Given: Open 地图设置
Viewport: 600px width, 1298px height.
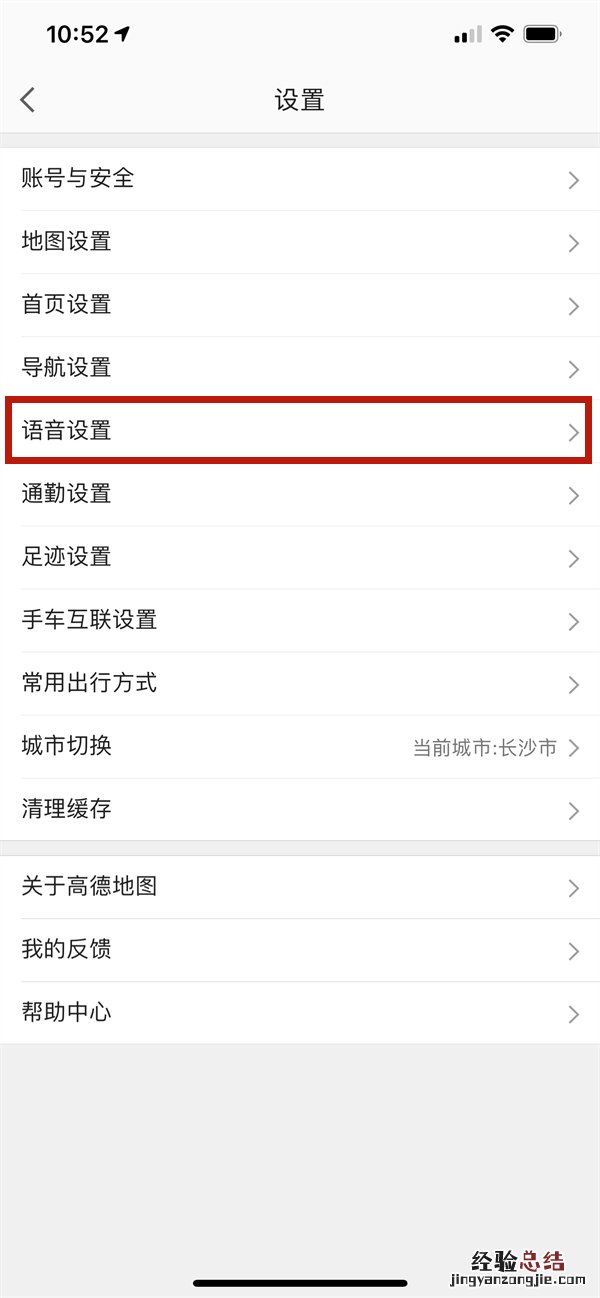Looking at the screenshot, I should [300, 242].
